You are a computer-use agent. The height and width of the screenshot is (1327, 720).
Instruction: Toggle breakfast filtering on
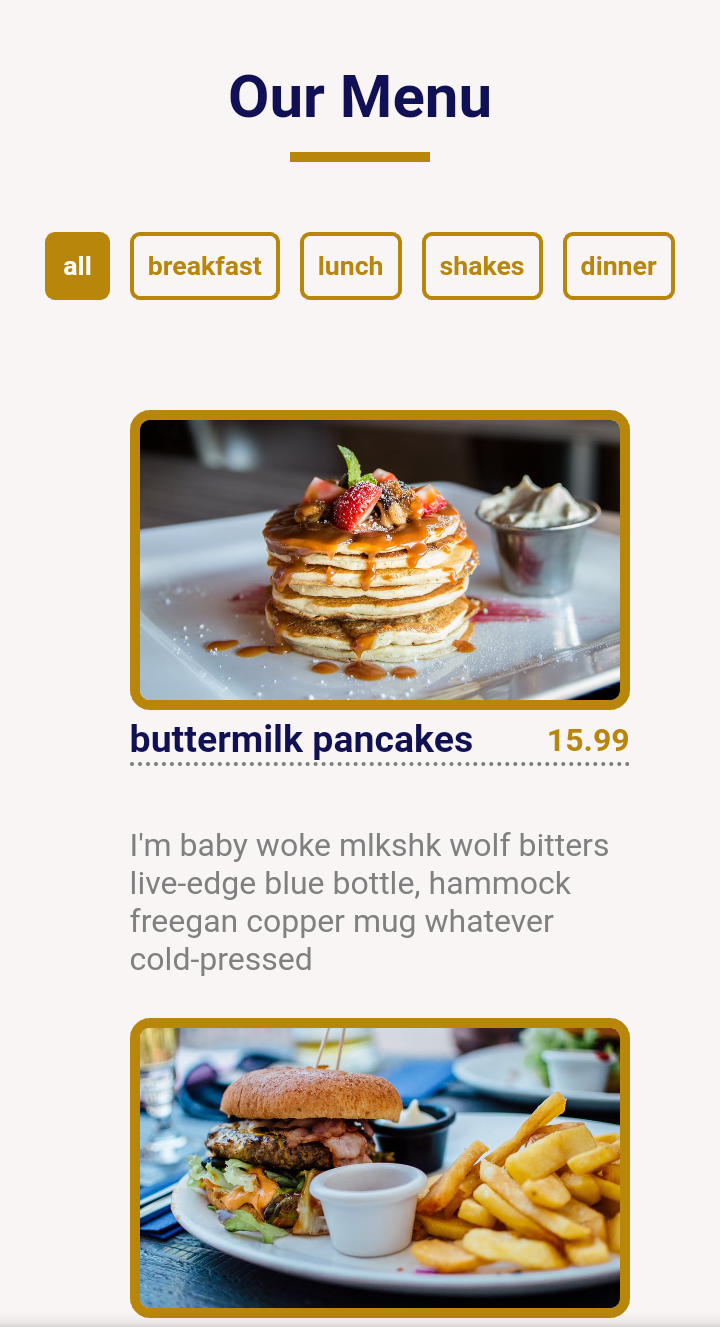(x=204, y=266)
